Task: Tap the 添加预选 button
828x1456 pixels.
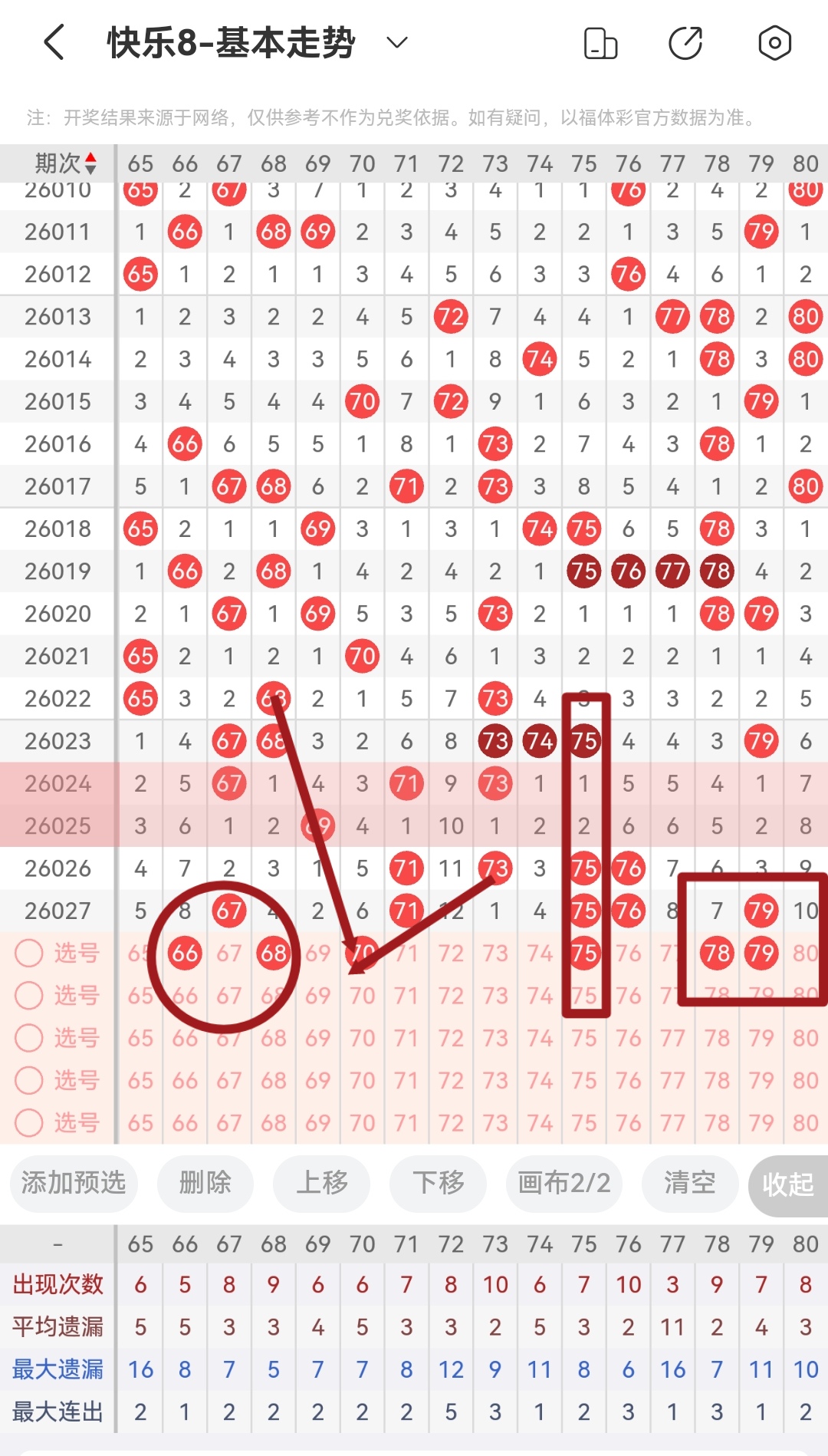Action: coord(74,1183)
